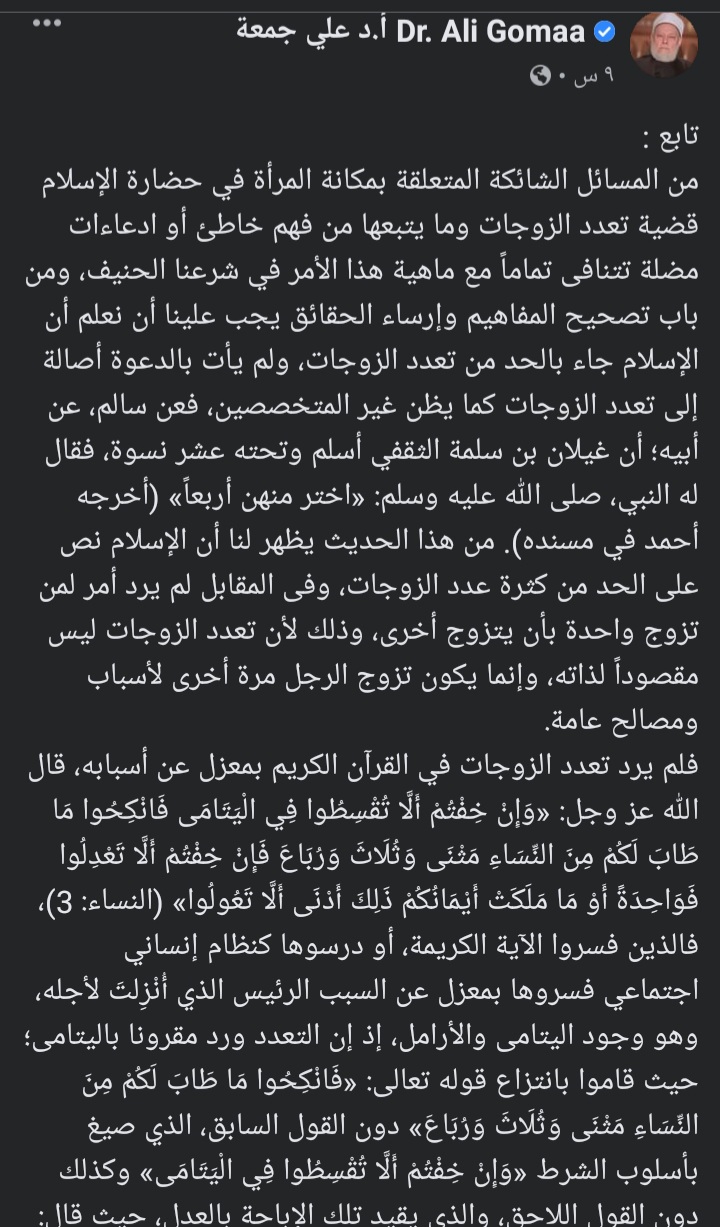Open Dr. Ali Gomaa's profile picture
The image size is (720, 1227).
click(x=663, y=45)
